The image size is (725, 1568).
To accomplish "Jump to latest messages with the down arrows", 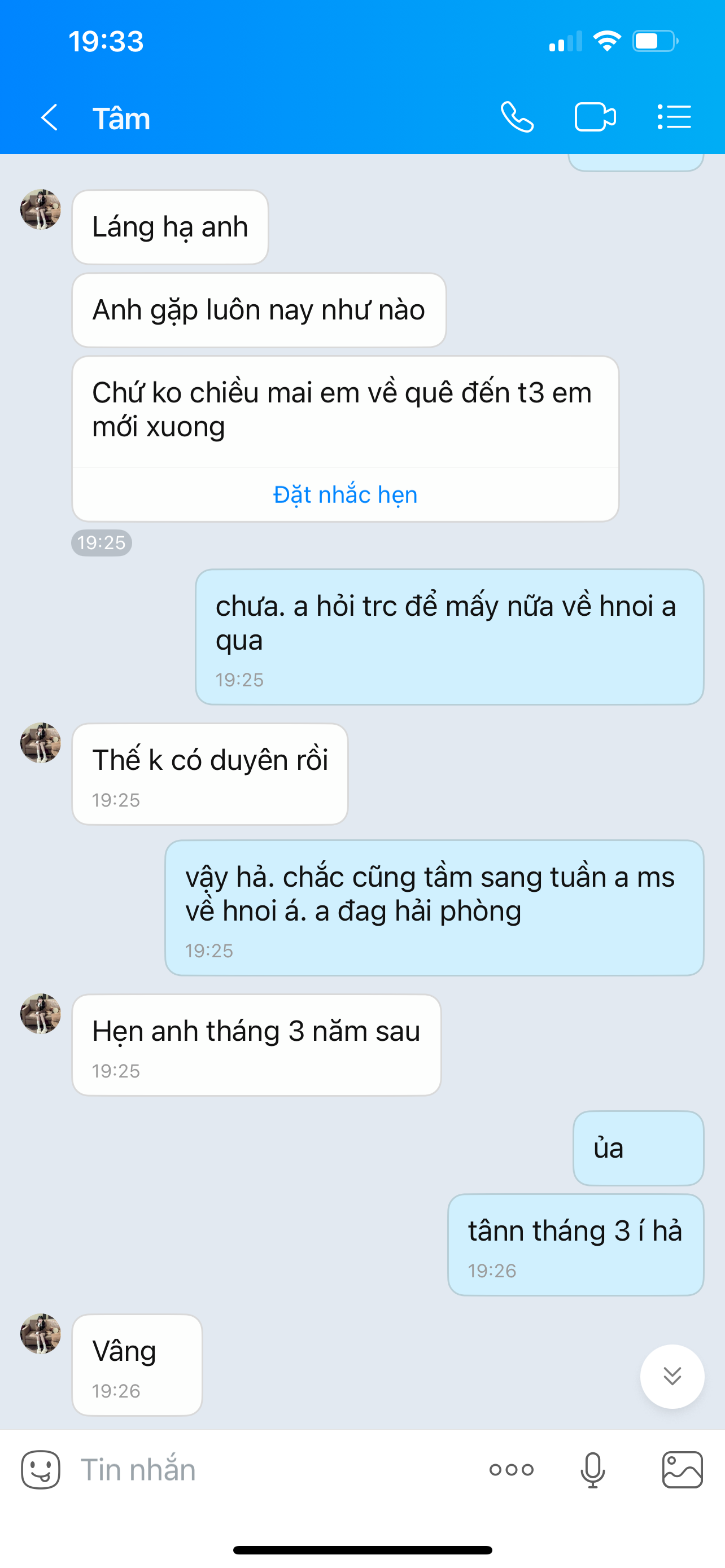I will (x=672, y=1376).
